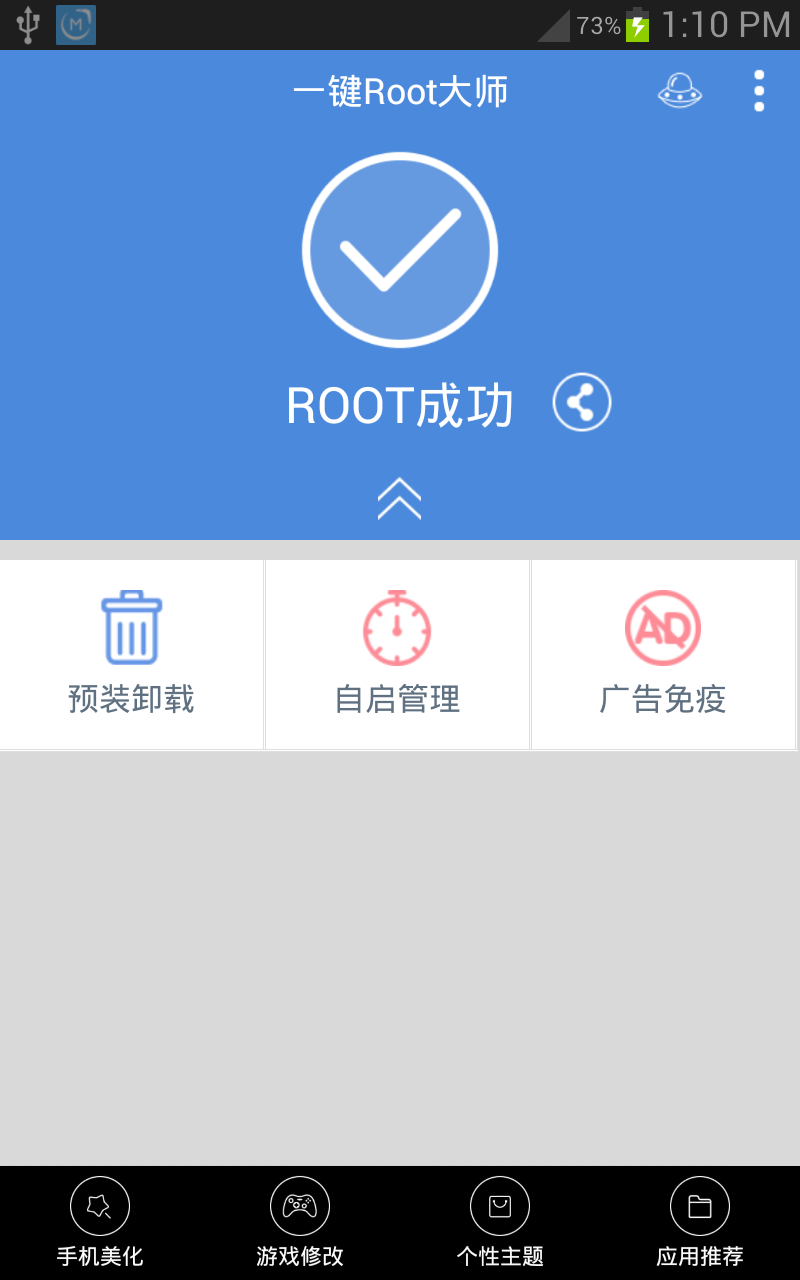Collapse the root status panel with up chevron

tap(400, 498)
